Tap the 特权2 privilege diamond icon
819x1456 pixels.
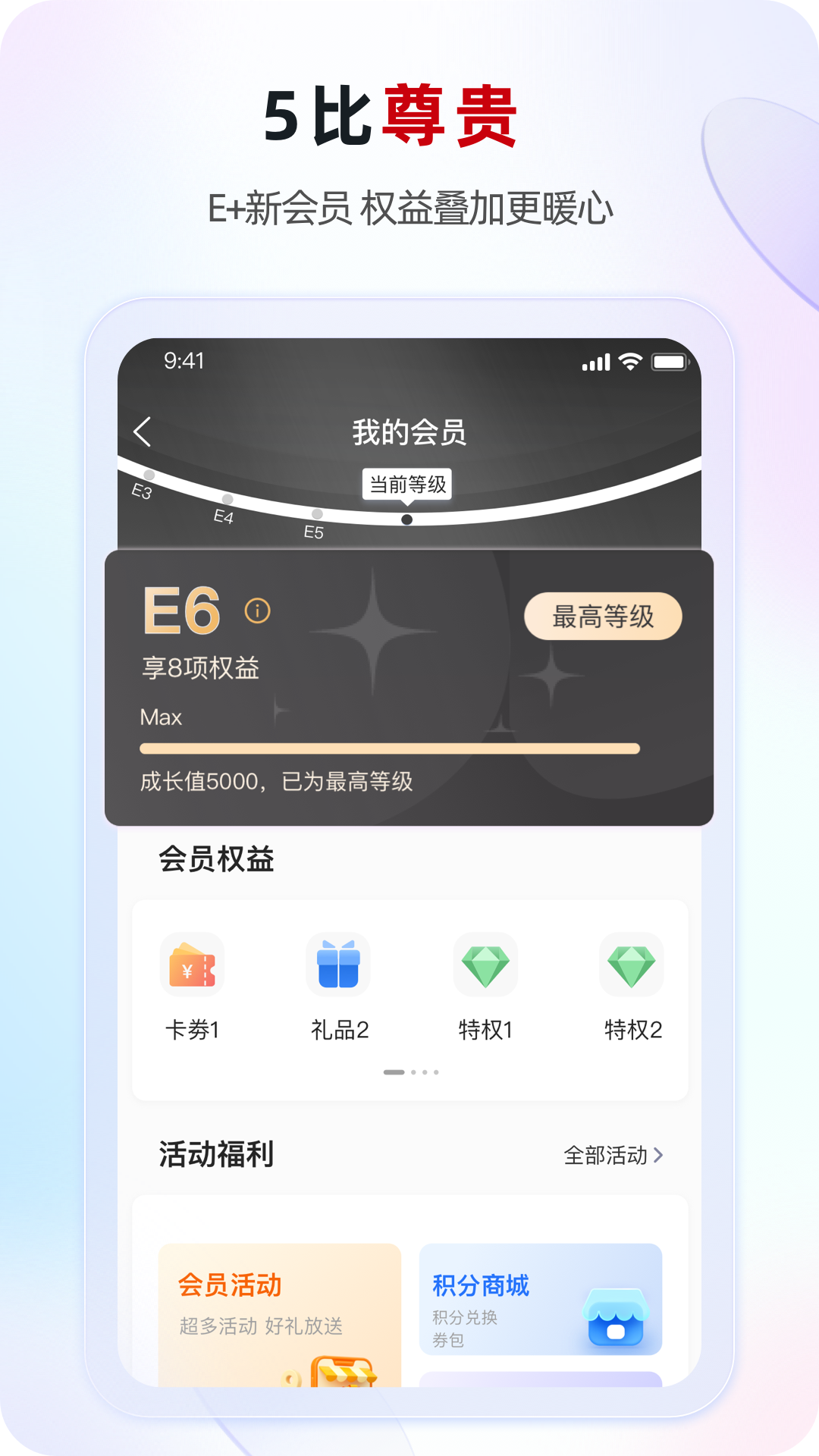[633, 964]
